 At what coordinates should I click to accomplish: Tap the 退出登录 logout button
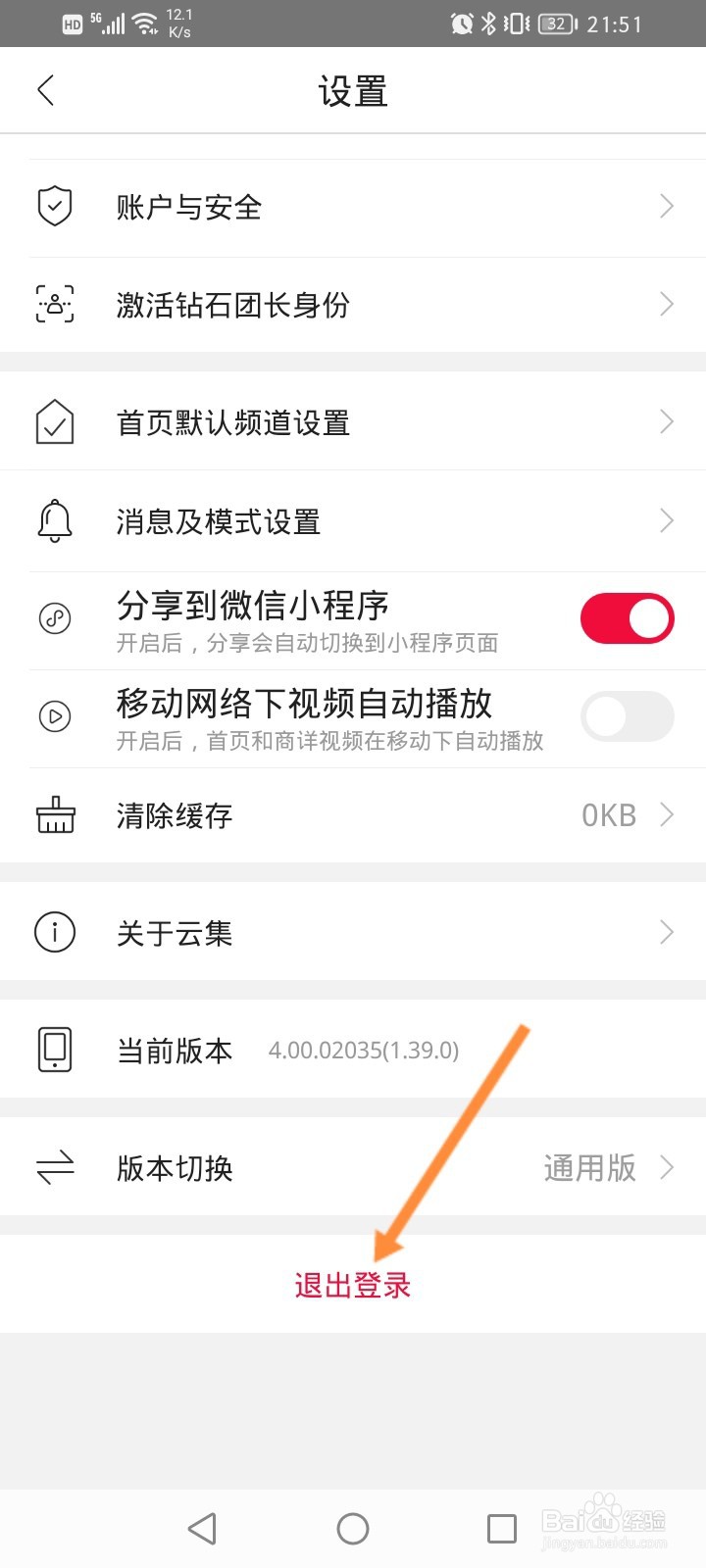coord(353,1285)
